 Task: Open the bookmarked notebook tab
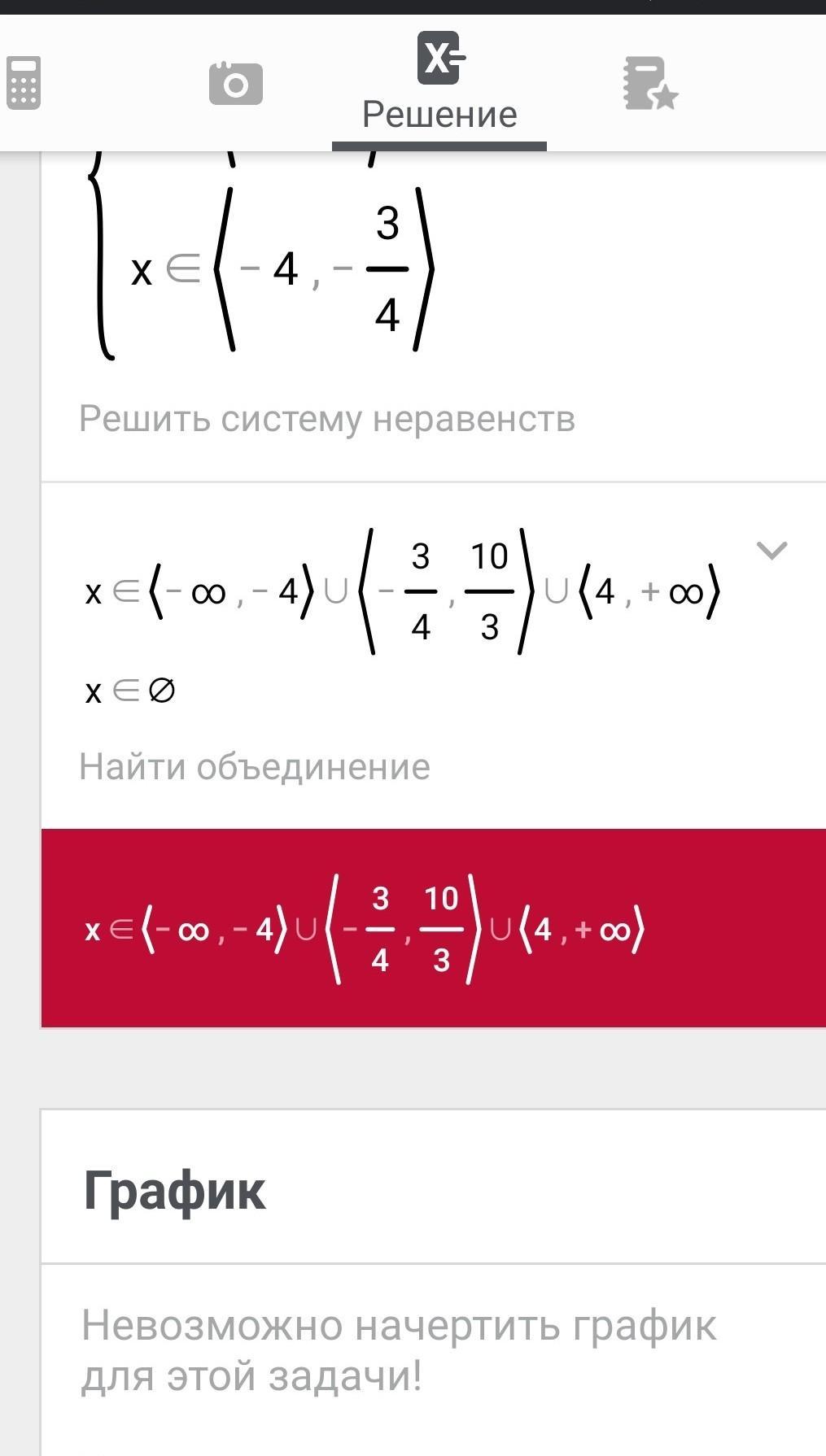[650, 83]
